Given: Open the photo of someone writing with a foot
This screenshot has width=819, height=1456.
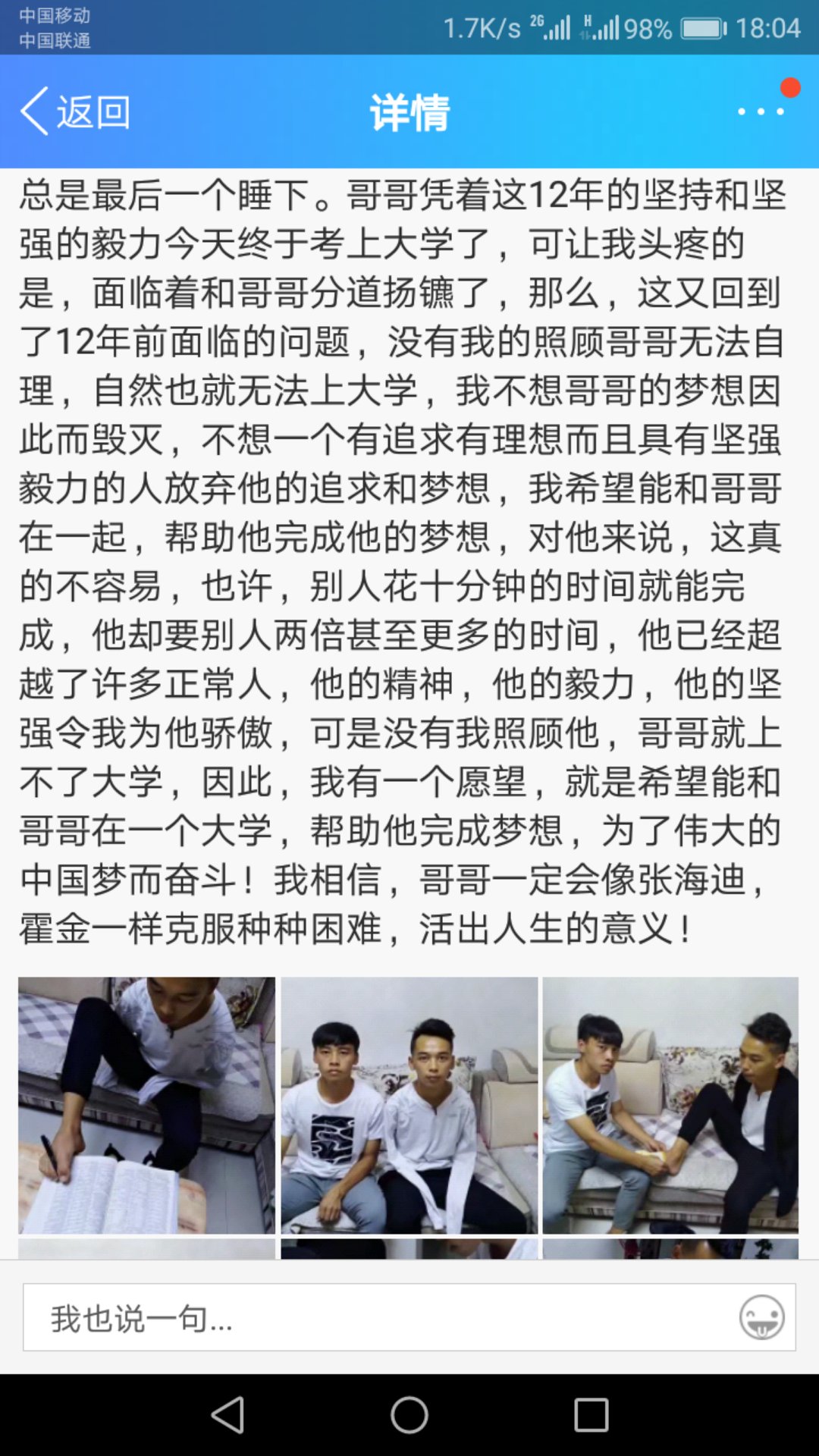Looking at the screenshot, I should (x=146, y=1105).
